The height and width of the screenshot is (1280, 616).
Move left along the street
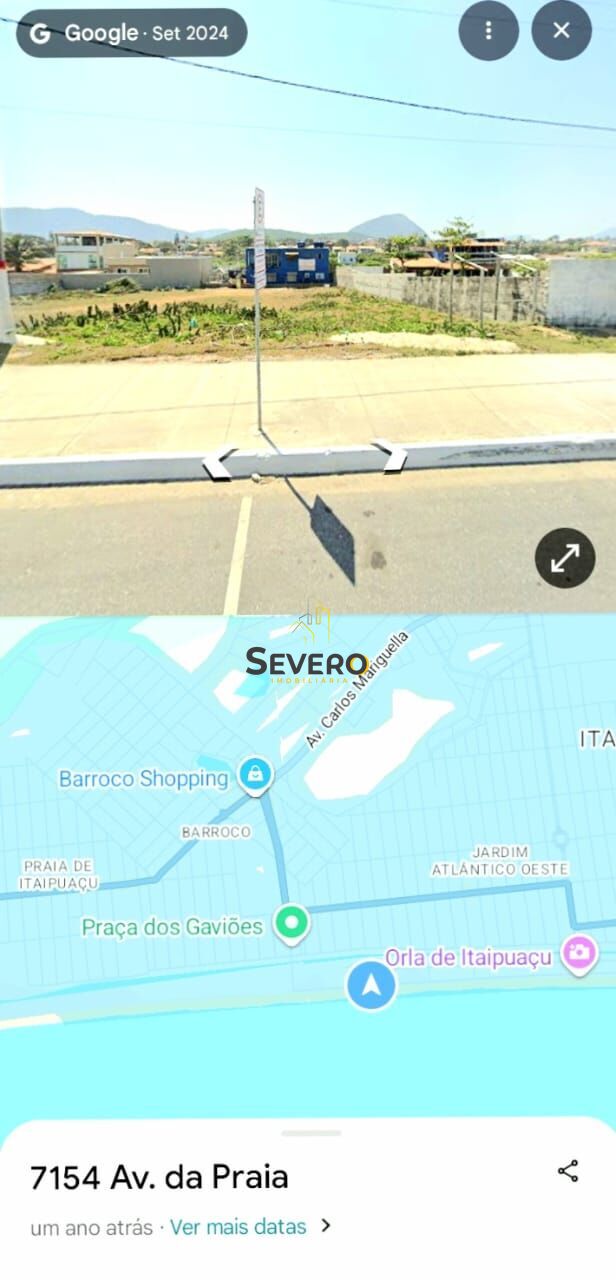pyautogui.click(x=220, y=463)
